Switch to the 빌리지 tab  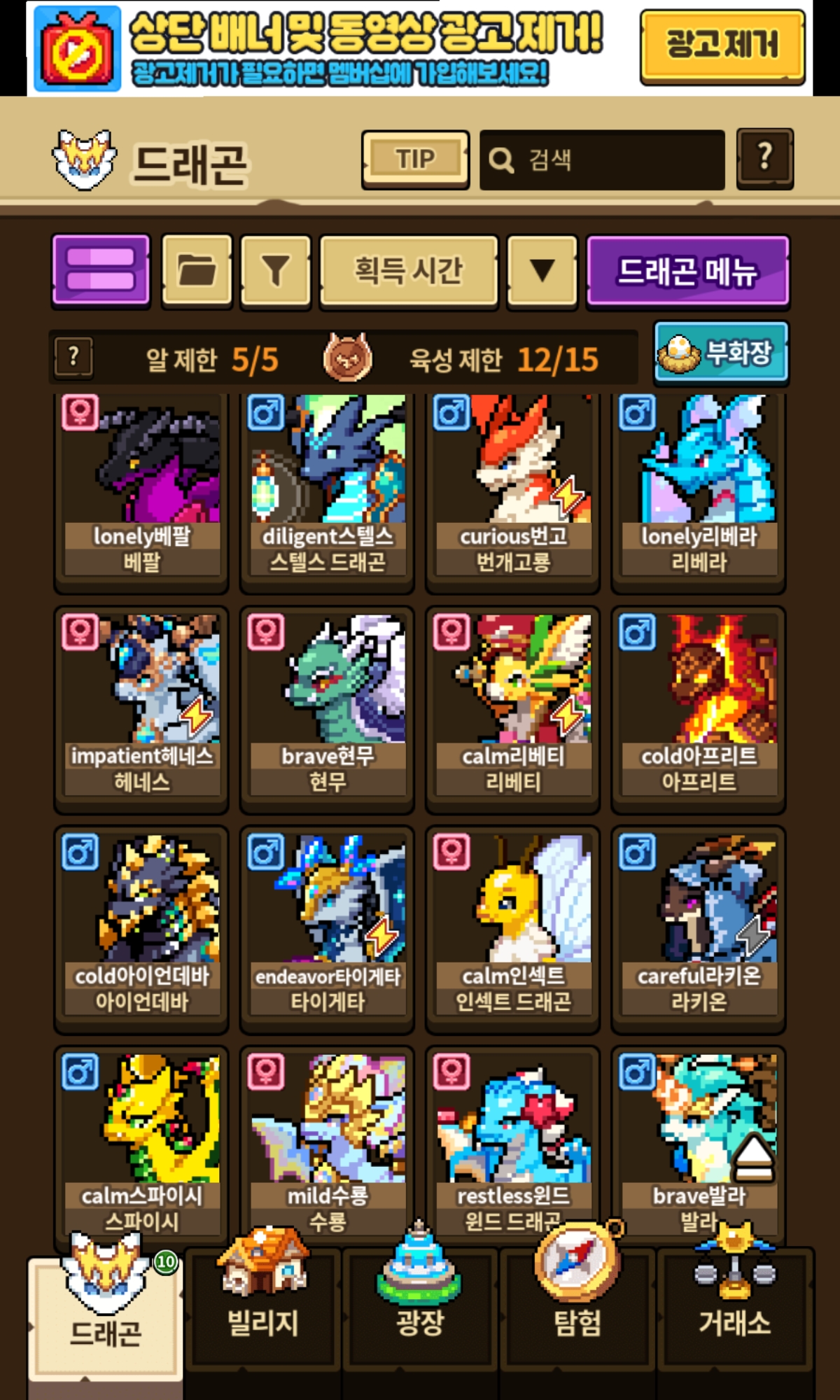(263, 1309)
